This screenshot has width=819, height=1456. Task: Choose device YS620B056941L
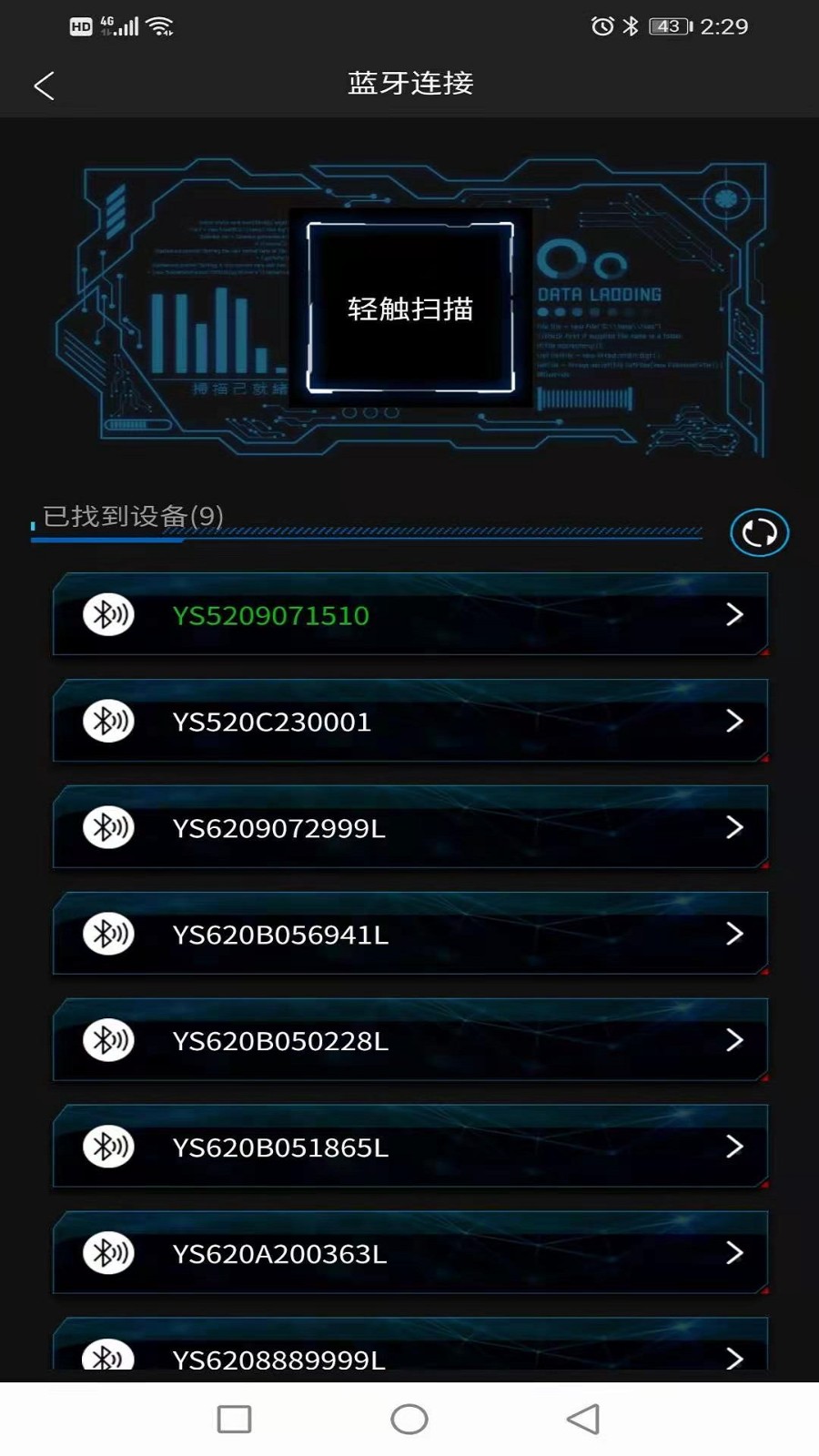coord(409,935)
